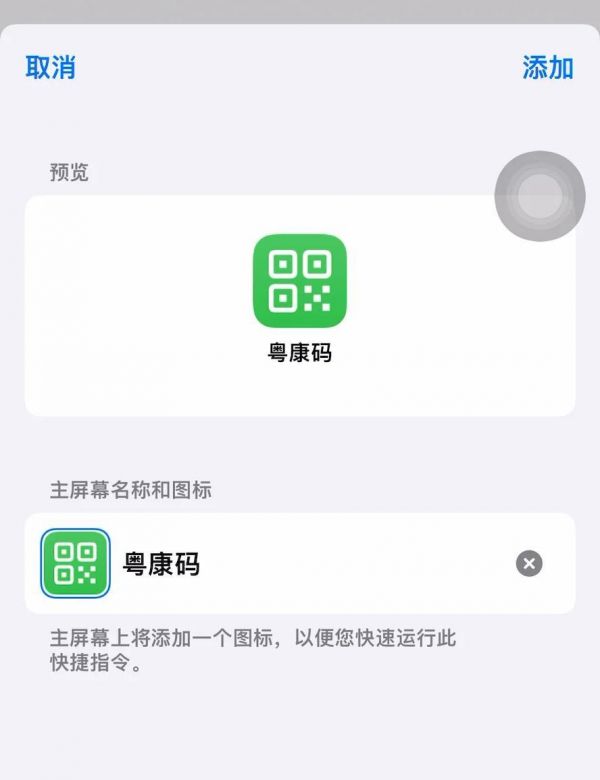This screenshot has width=600, height=780.
Task: Tap the AssistiveTouch floating button
Action: point(540,196)
